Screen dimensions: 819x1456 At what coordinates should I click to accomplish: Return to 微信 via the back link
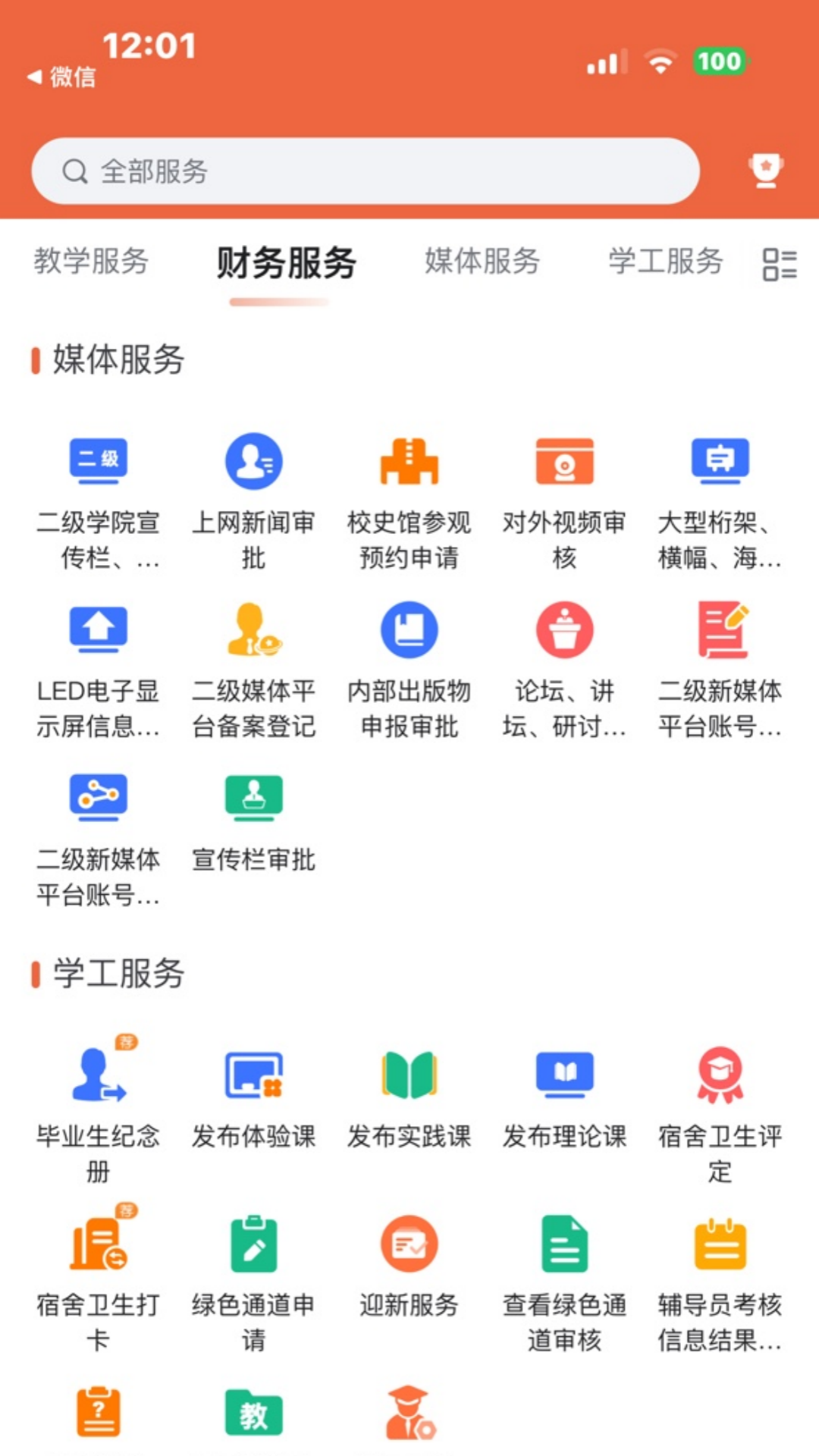[62, 77]
